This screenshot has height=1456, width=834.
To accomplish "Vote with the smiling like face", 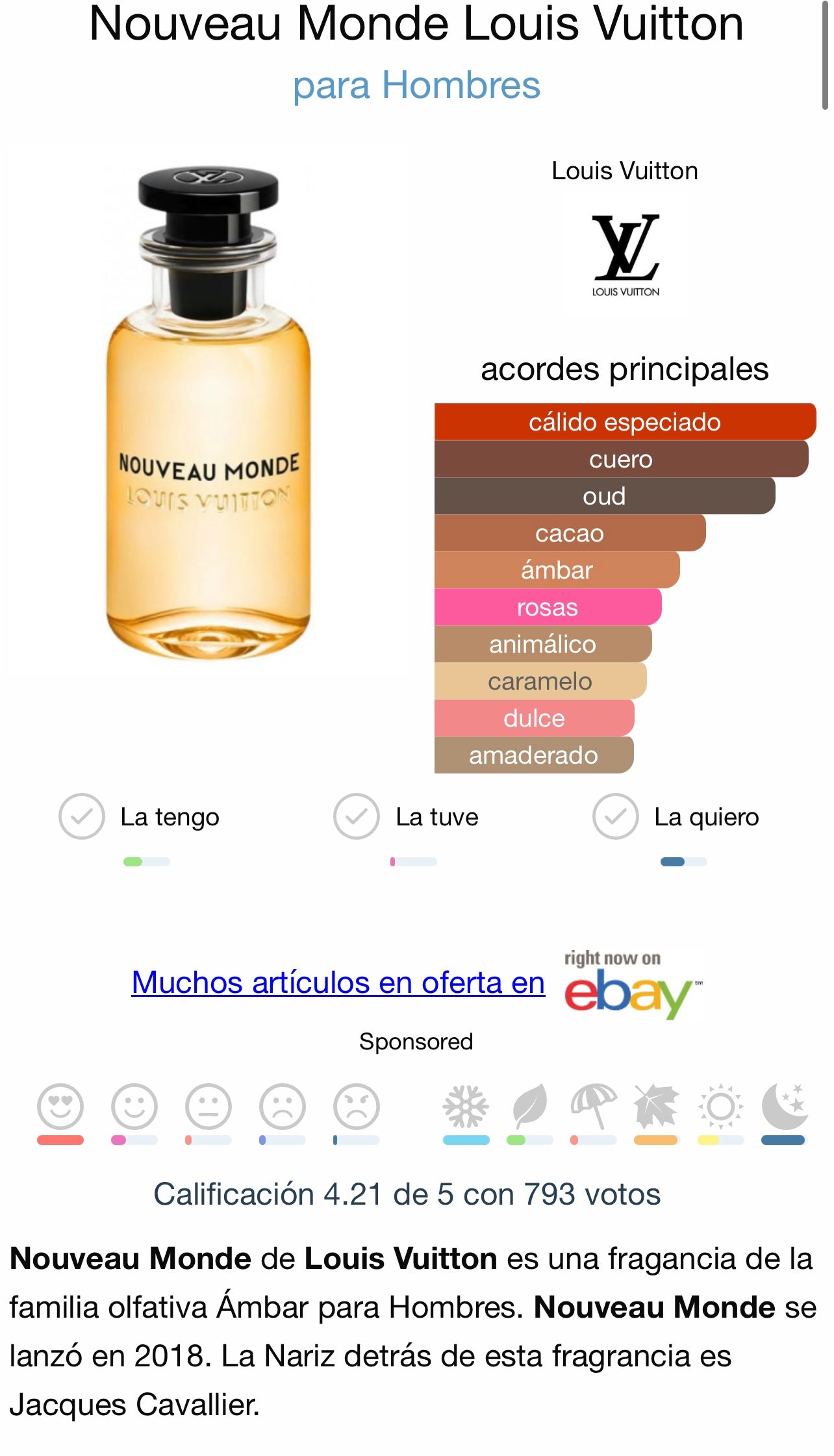I will click(x=134, y=1107).
